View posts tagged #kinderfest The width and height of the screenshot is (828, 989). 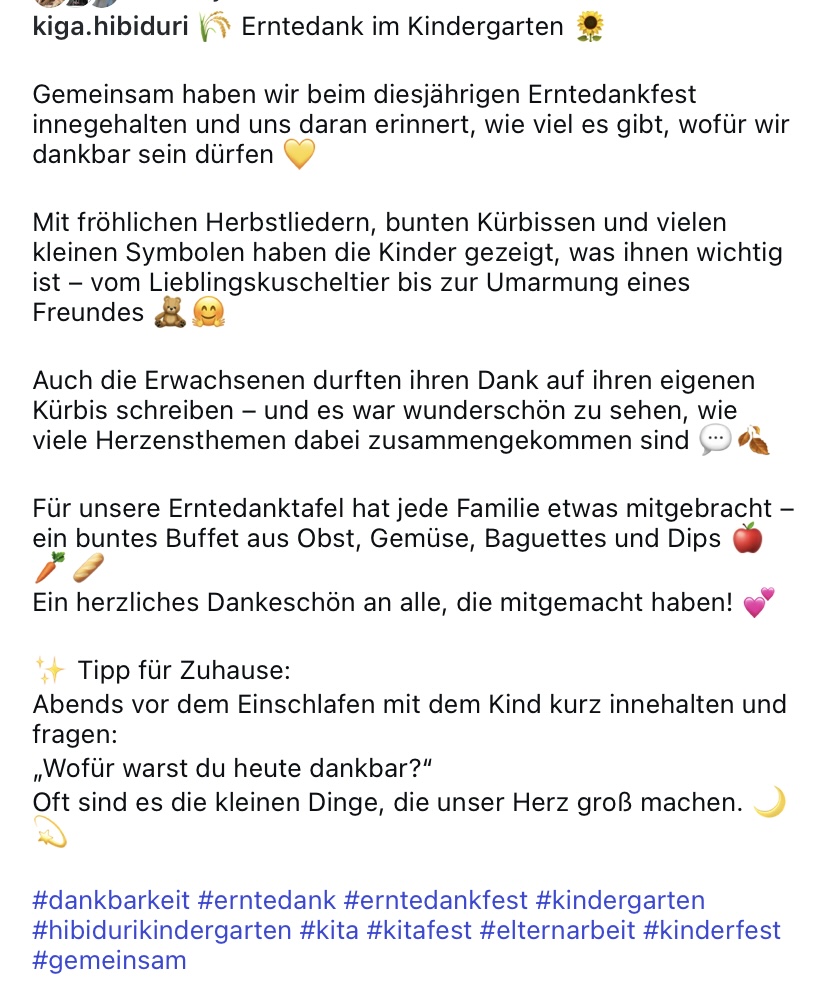tap(712, 931)
